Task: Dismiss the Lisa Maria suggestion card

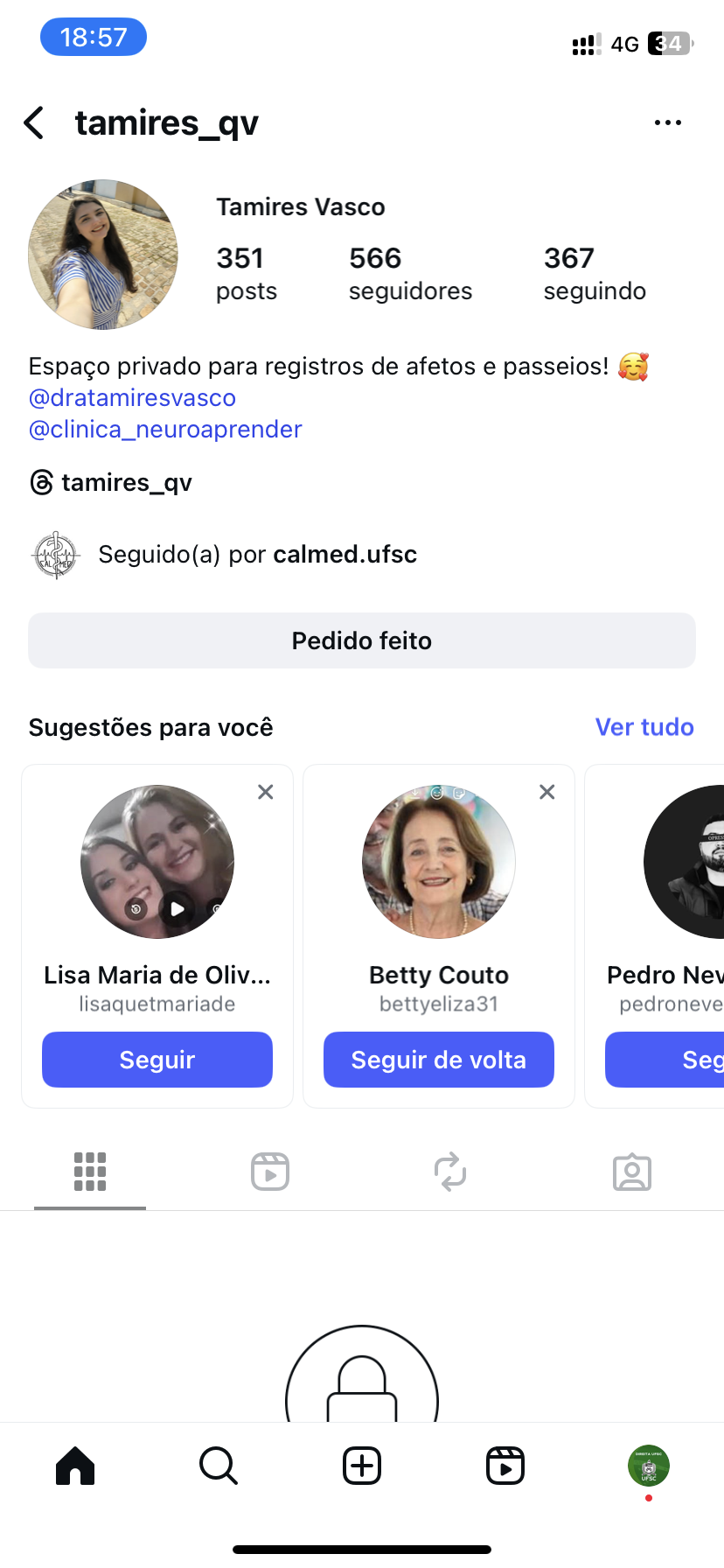Action: point(266,792)
